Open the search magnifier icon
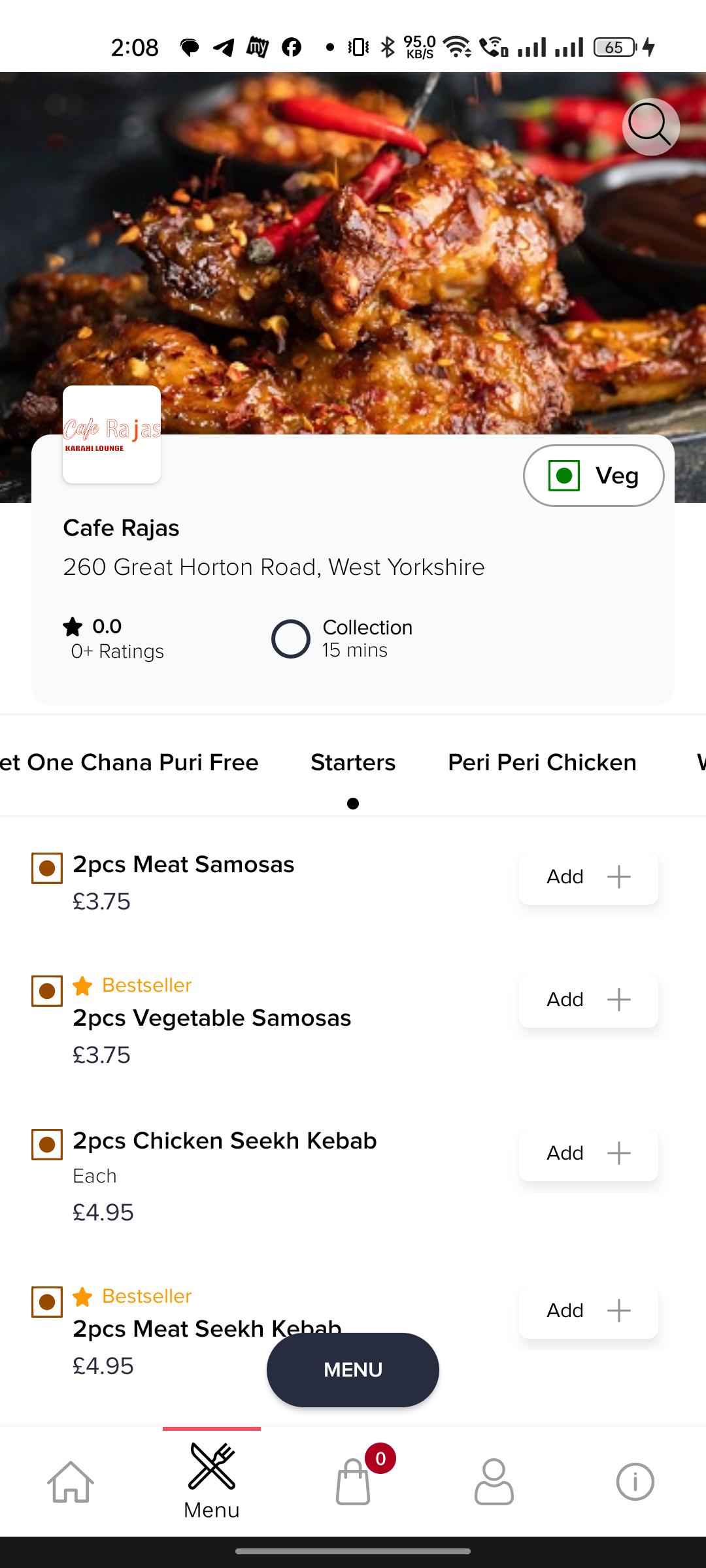 pyautogui.click(x=650, y=127)
